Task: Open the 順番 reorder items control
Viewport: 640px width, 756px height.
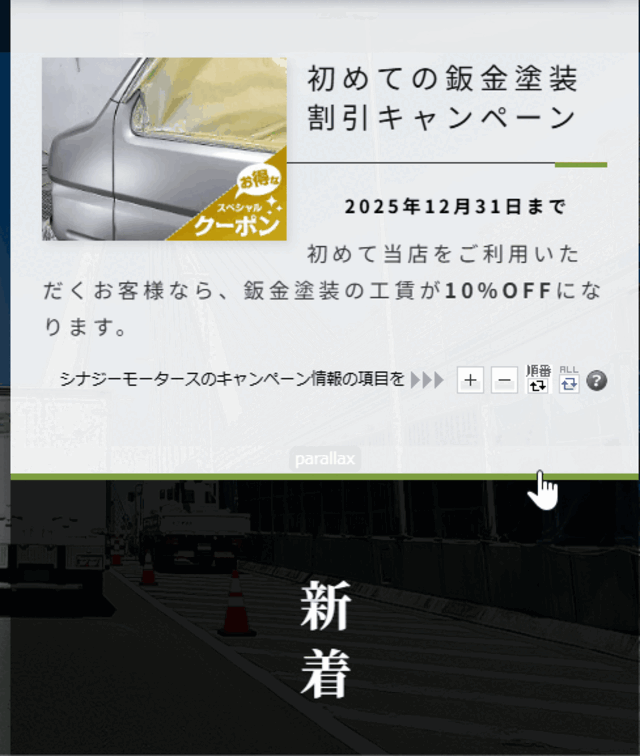Action: (538, 379)
